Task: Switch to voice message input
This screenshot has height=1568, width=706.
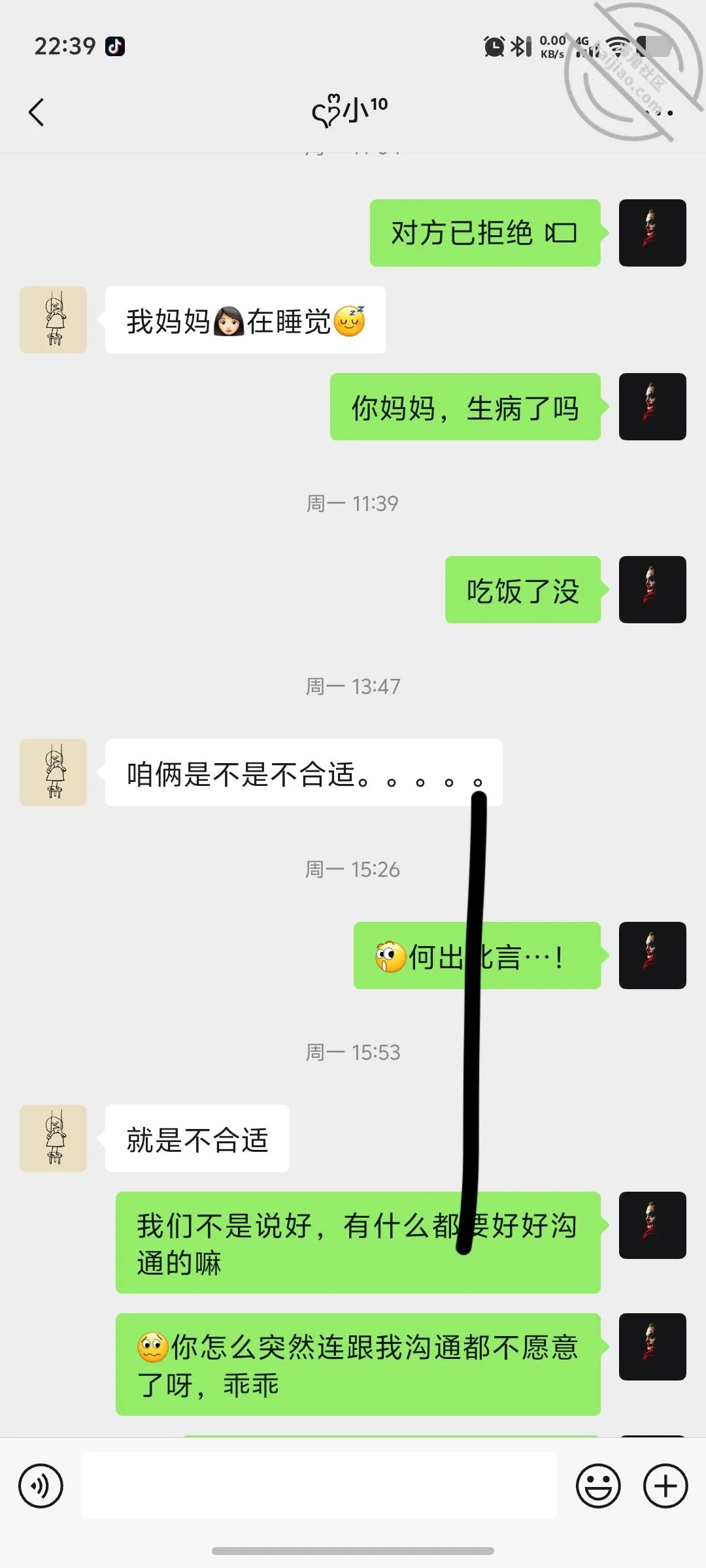Action: pyautogui.click(x=41, y=1486)
